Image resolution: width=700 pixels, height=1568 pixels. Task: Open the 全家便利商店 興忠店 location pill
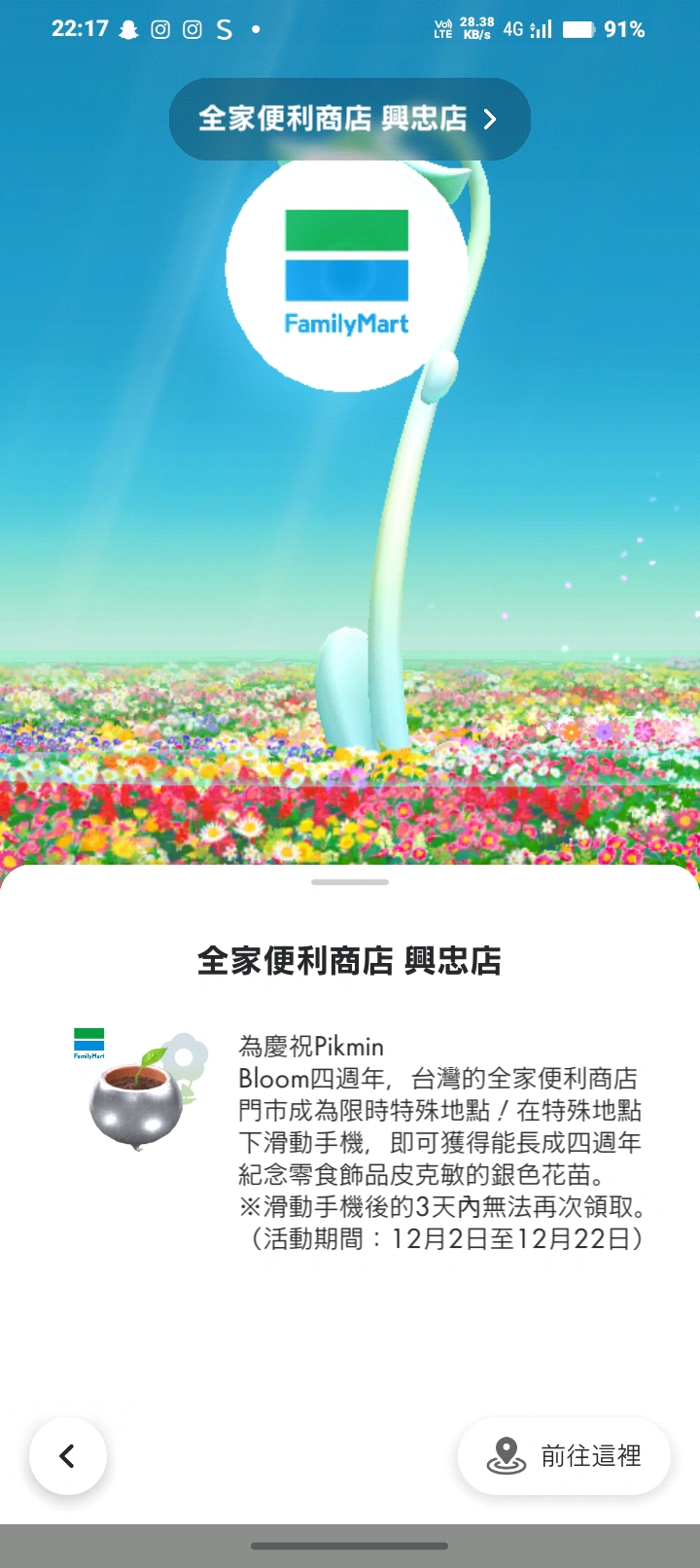[x=349, y=119]
